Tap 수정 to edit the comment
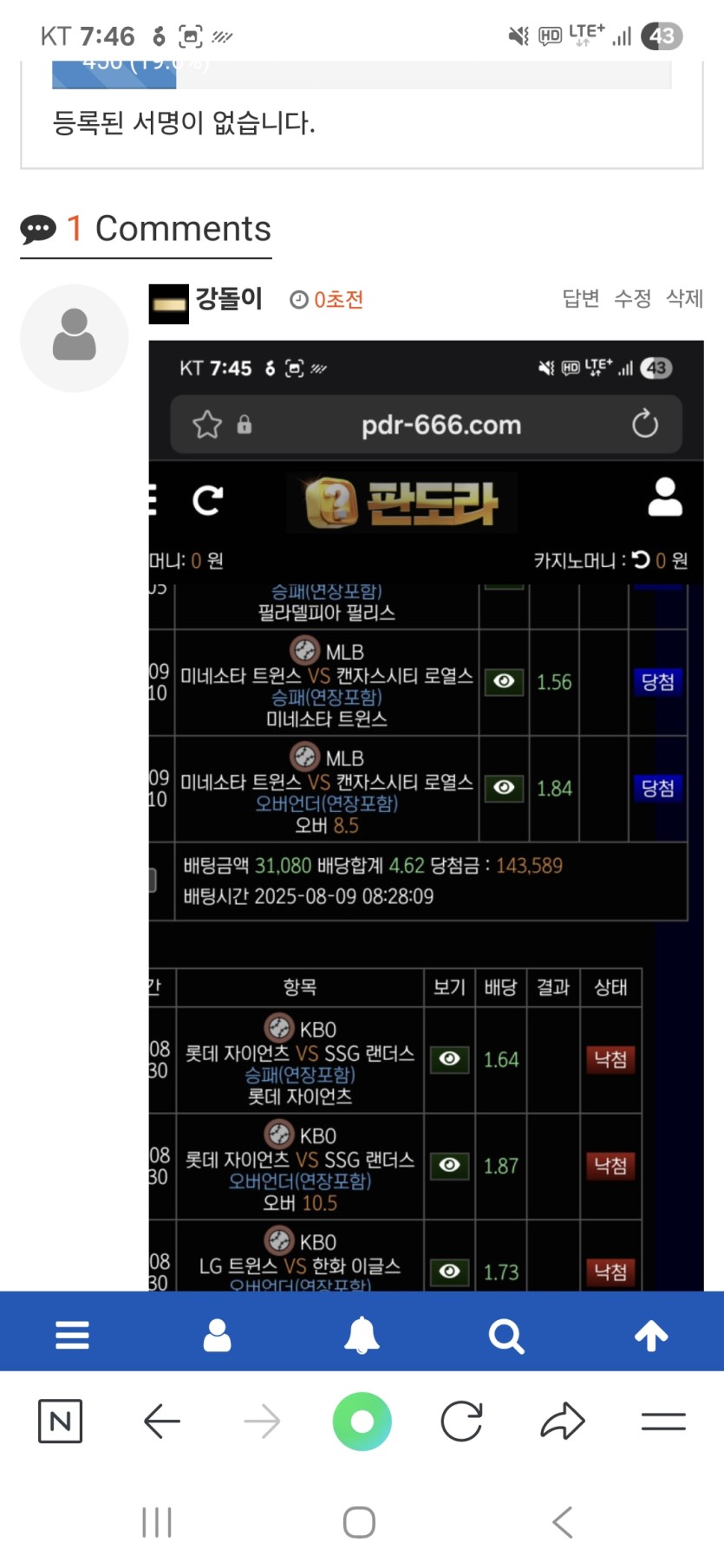 tap(632, 298)
